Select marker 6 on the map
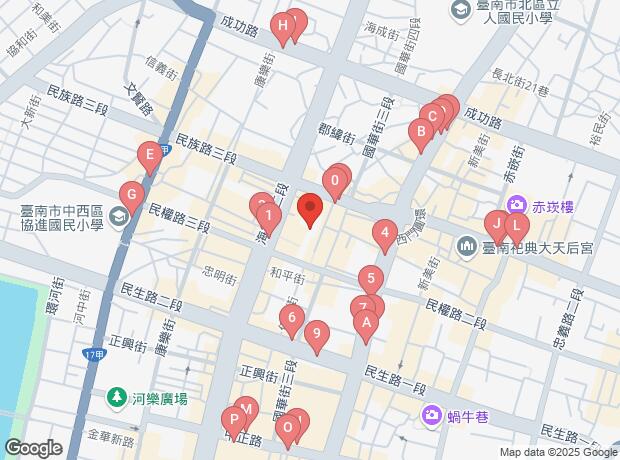Screen dimensions: 620x460 click(291, 320)
